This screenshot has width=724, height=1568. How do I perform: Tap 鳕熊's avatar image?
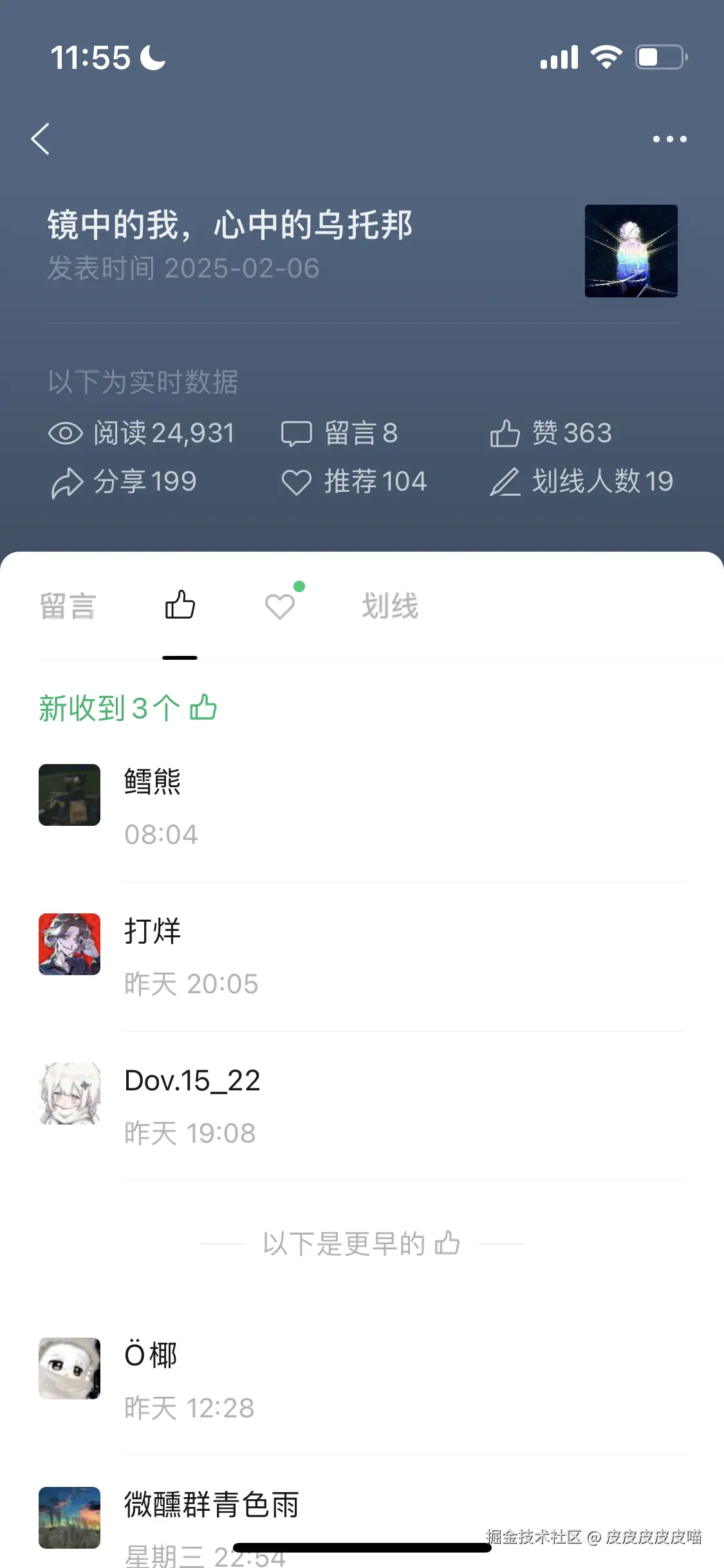70,794
